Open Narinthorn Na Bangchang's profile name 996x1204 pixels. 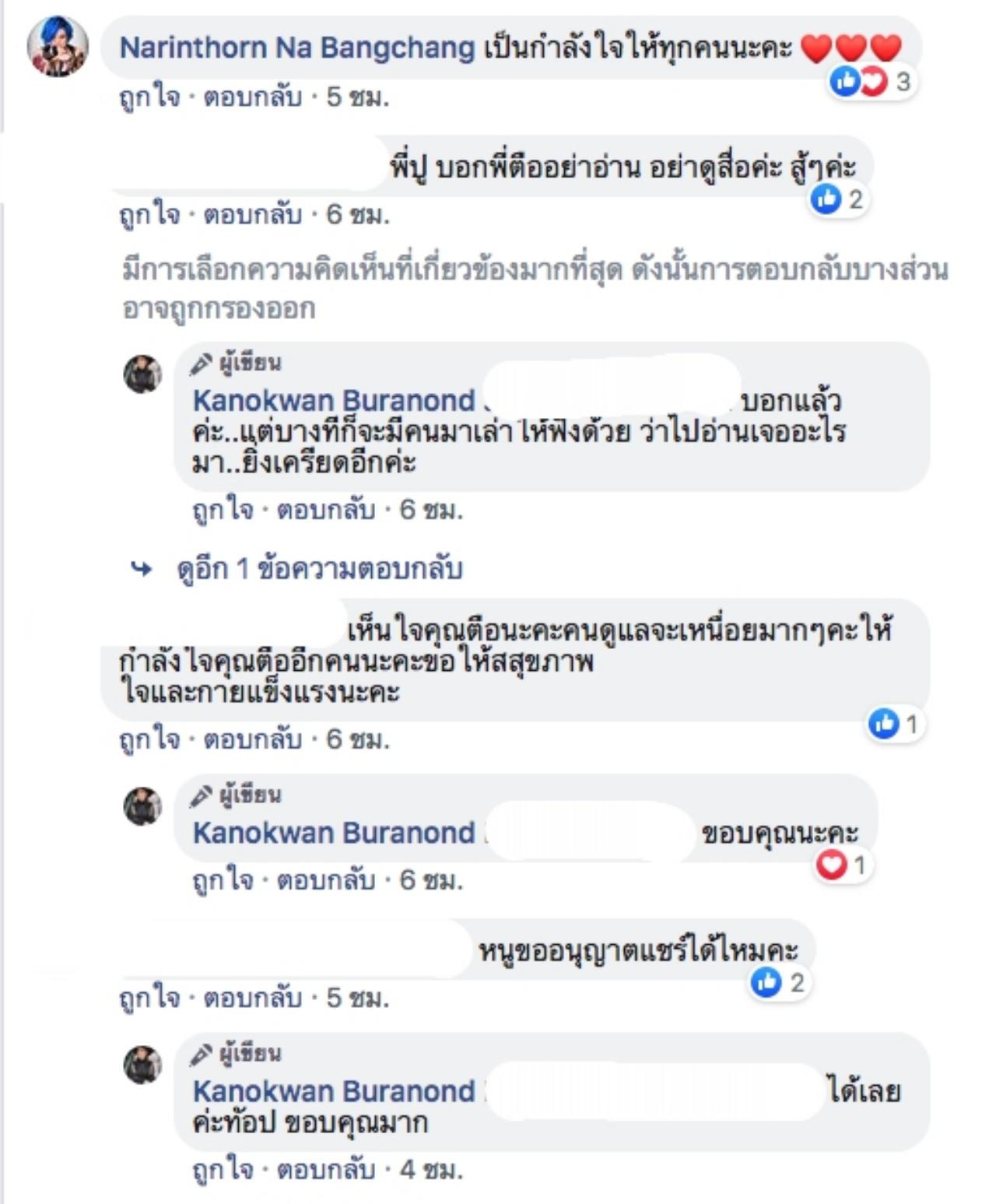point(296,48)
